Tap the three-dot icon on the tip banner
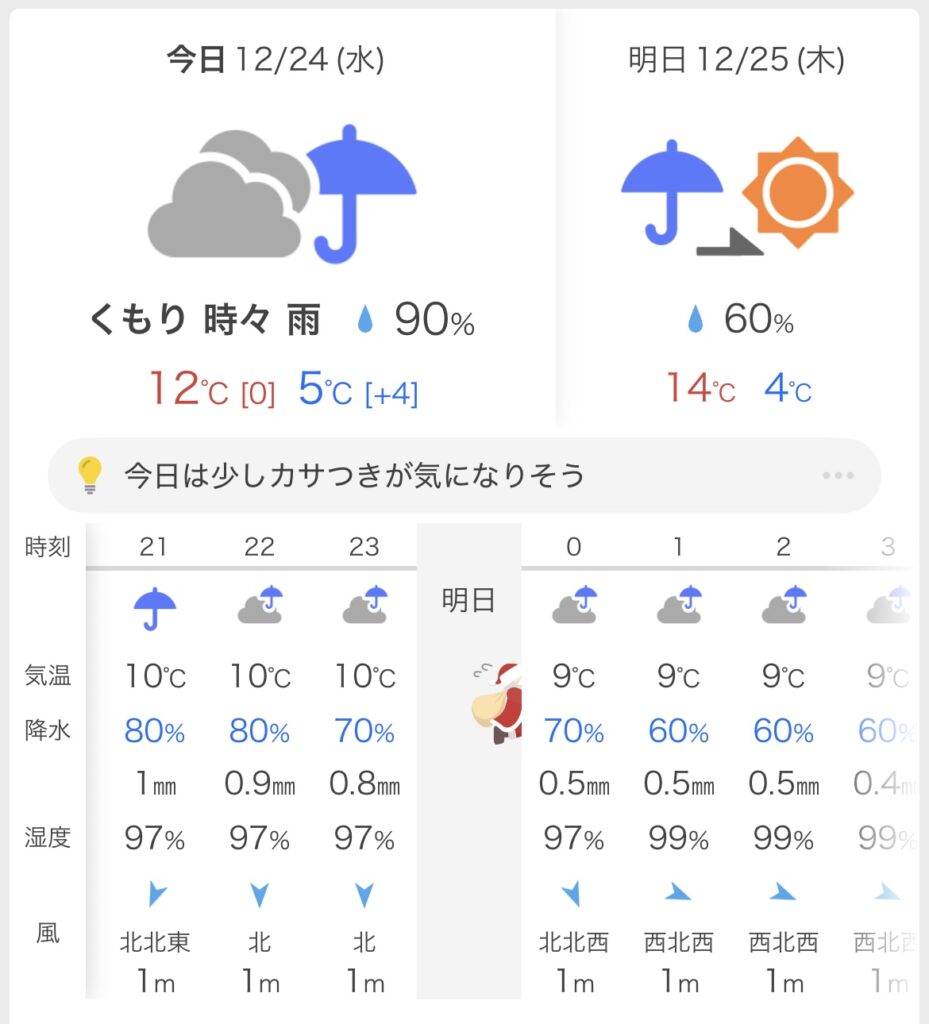Viewport: 929px width, 1024px height. click(x=837, y=475)
